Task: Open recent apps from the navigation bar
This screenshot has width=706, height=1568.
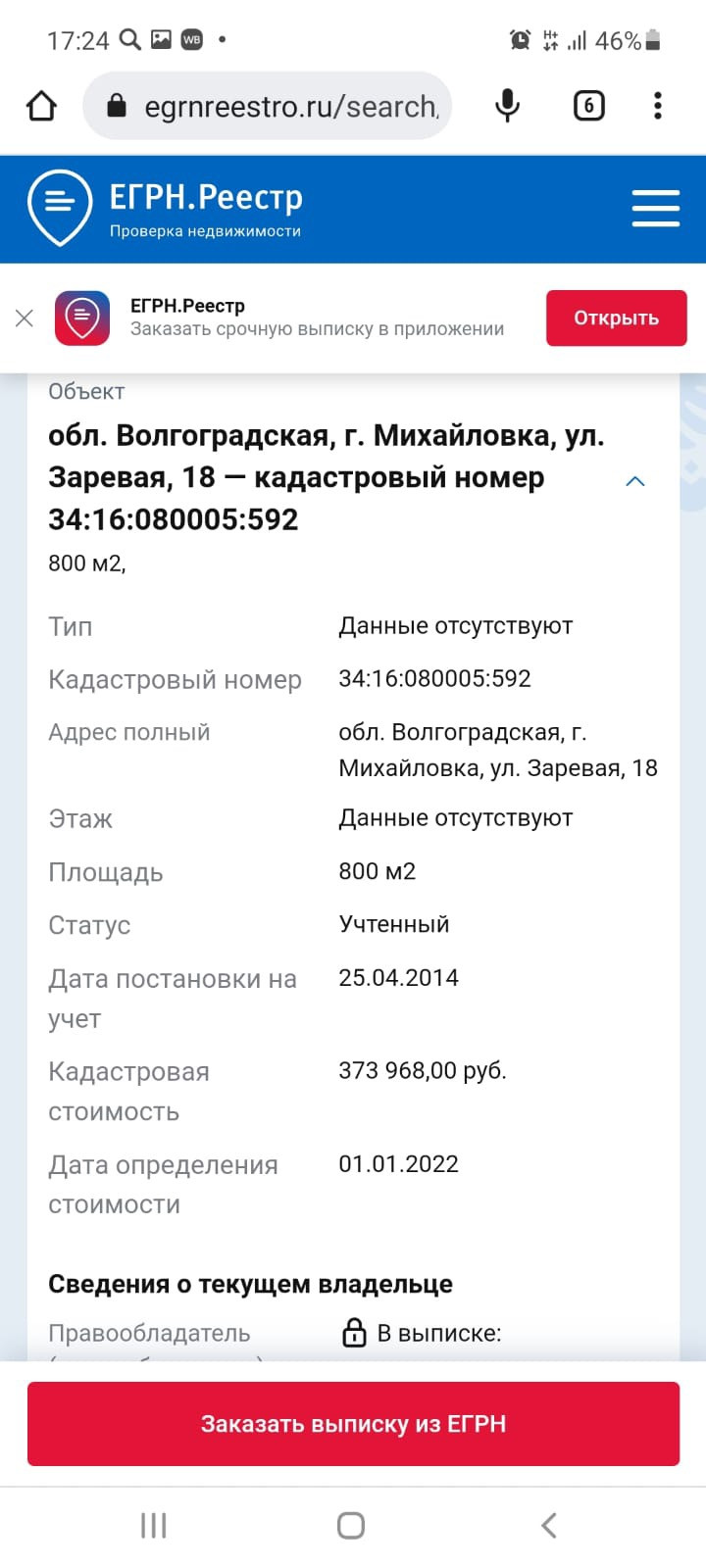Action: [x=154, y=1525]
